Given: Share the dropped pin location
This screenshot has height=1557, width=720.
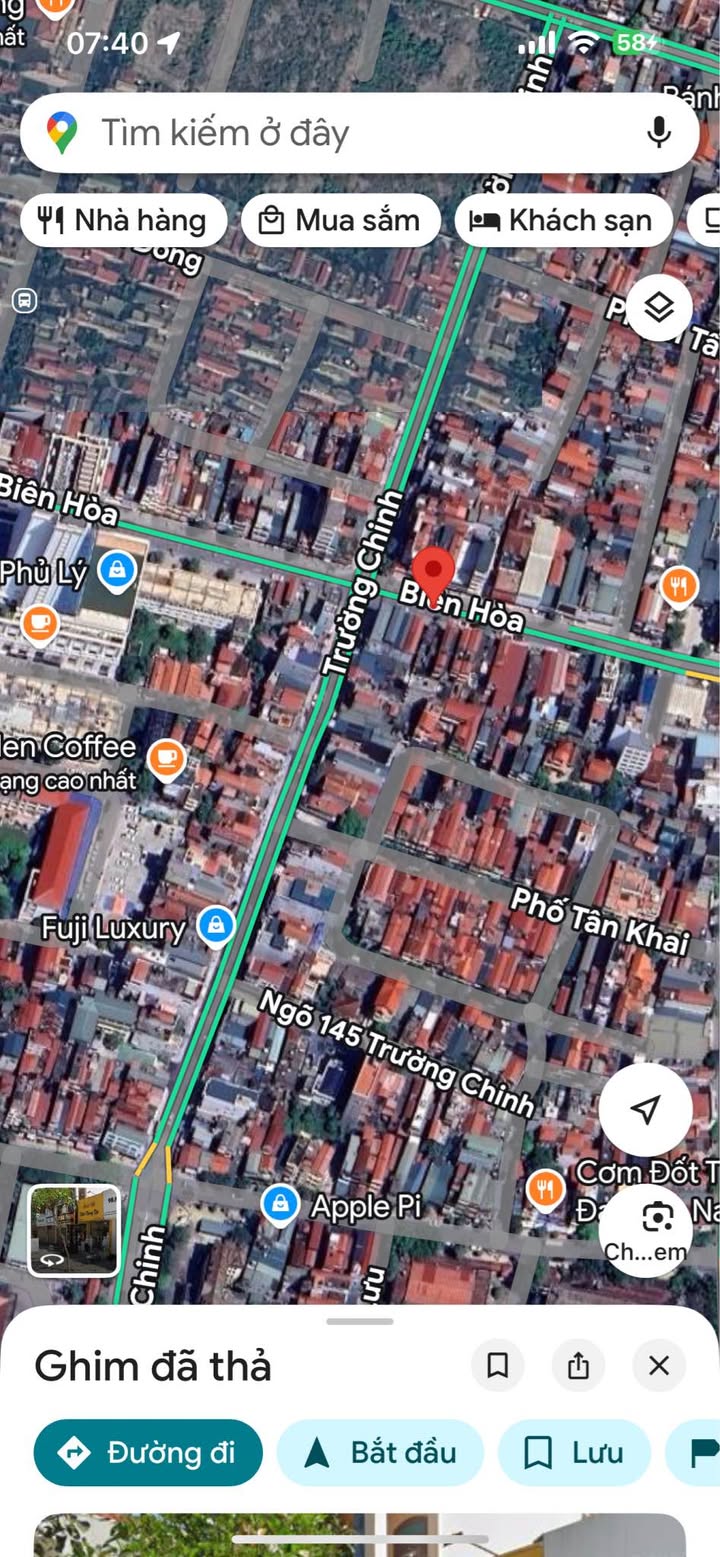Looking at the screenshot, I should (578, 1365).
